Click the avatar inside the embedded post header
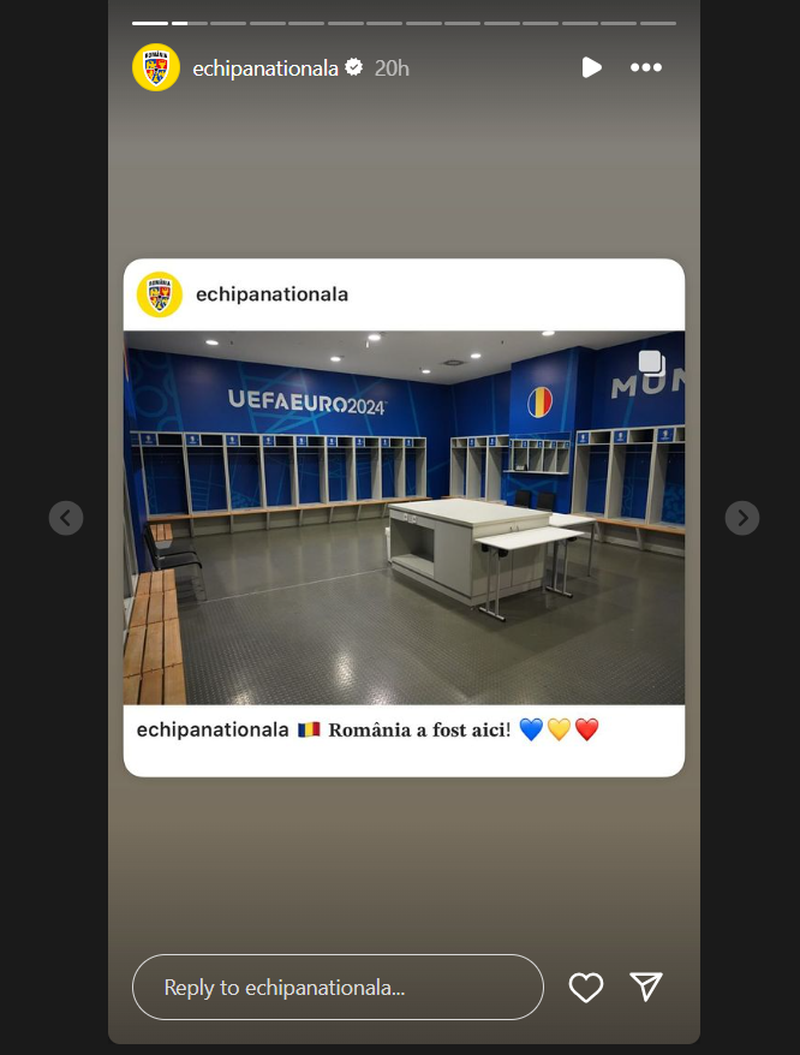Screen dimensions: 800x1055 point(159,293)
